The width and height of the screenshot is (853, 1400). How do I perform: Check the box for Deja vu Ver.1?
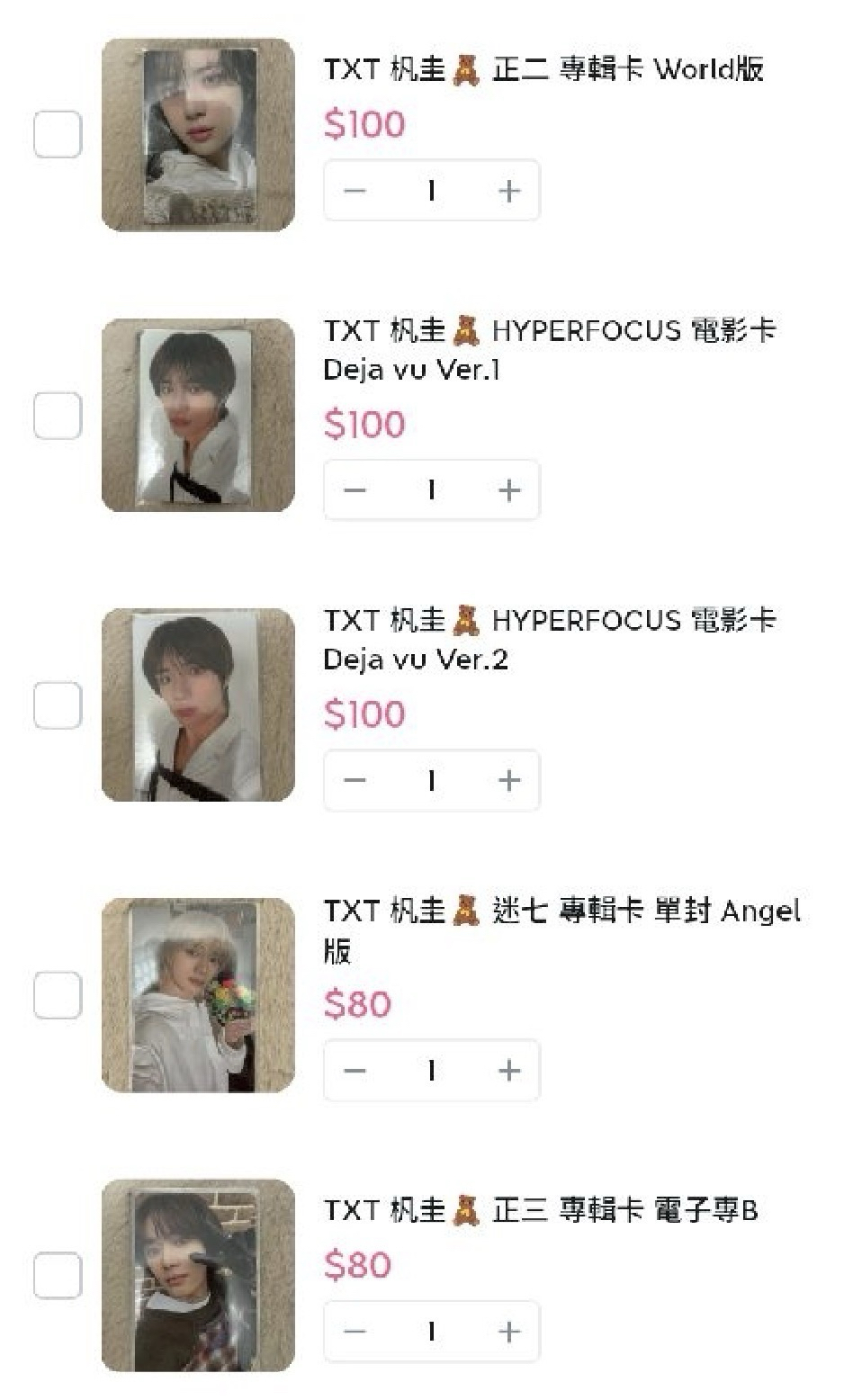[x=58, y=416]
